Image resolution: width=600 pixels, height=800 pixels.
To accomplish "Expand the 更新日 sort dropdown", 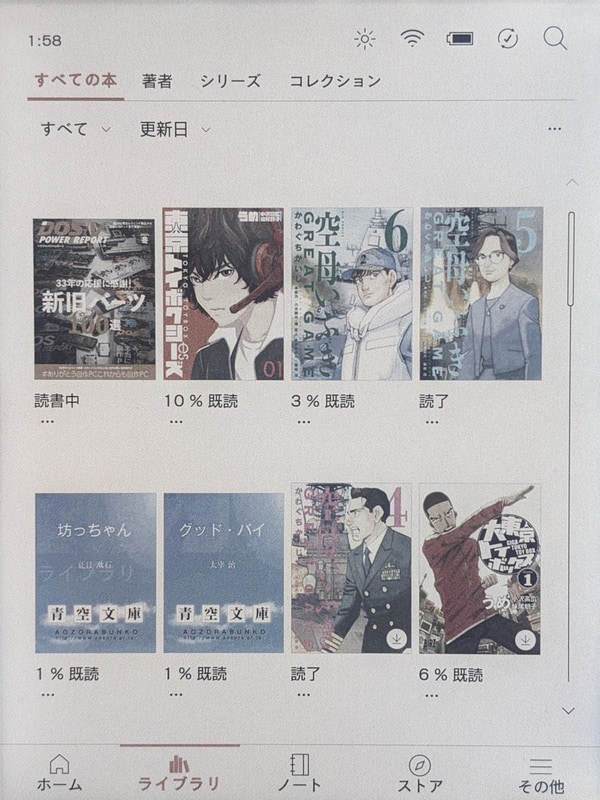I will pyautogui.click(x=175, y=129).
